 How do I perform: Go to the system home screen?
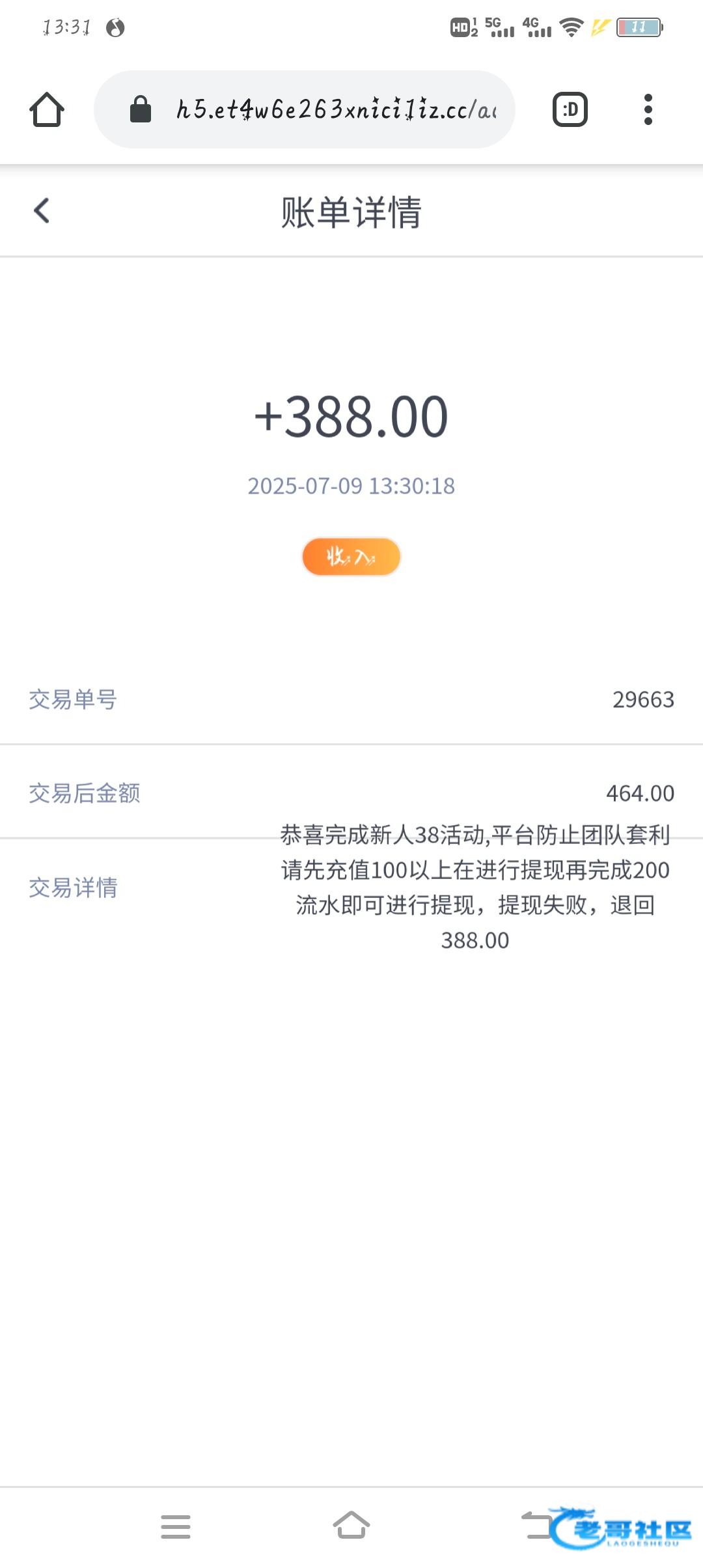(x=351, y=1526)
